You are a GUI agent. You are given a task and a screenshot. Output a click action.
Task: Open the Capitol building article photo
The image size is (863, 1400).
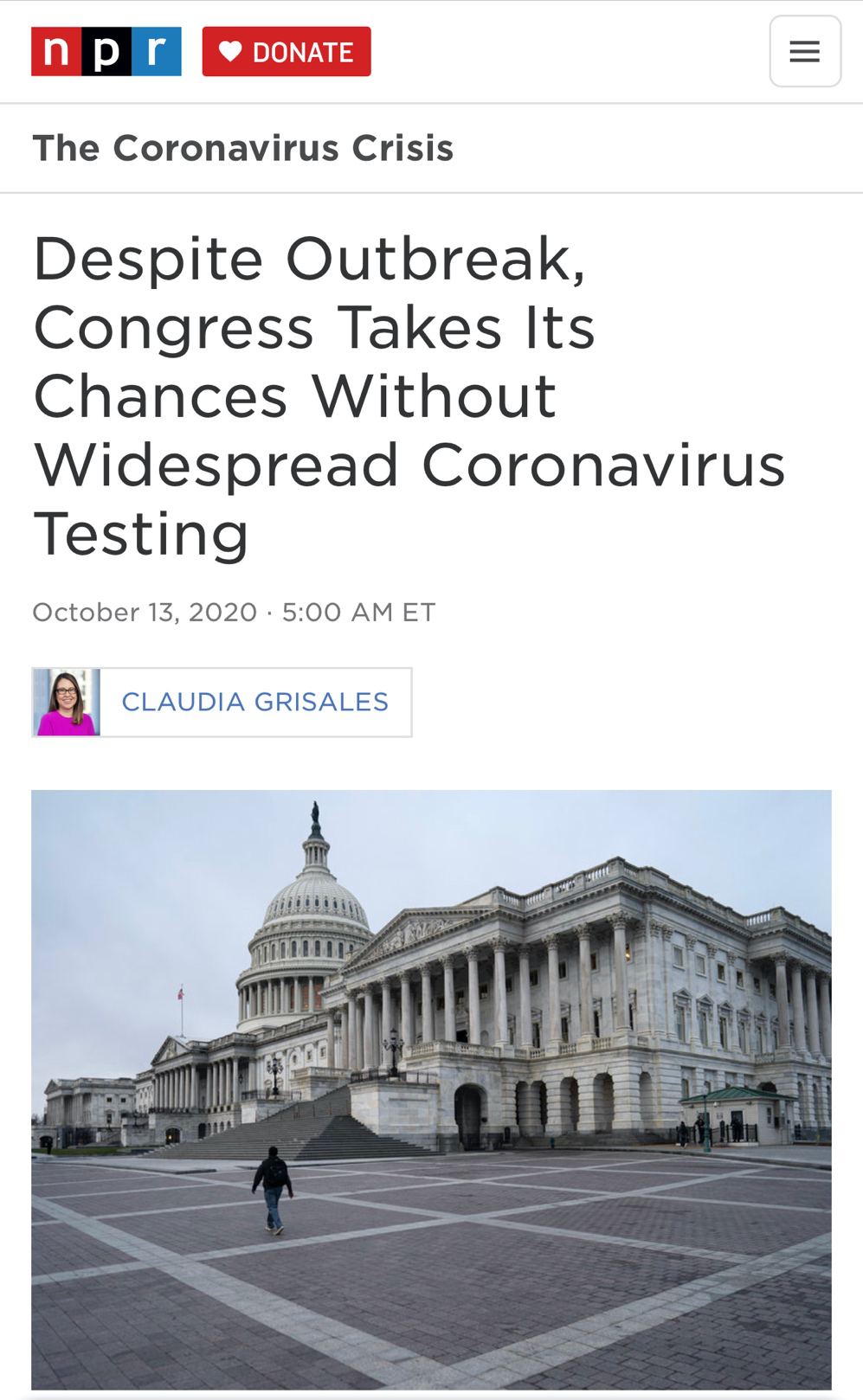(x=431, y=1089)
